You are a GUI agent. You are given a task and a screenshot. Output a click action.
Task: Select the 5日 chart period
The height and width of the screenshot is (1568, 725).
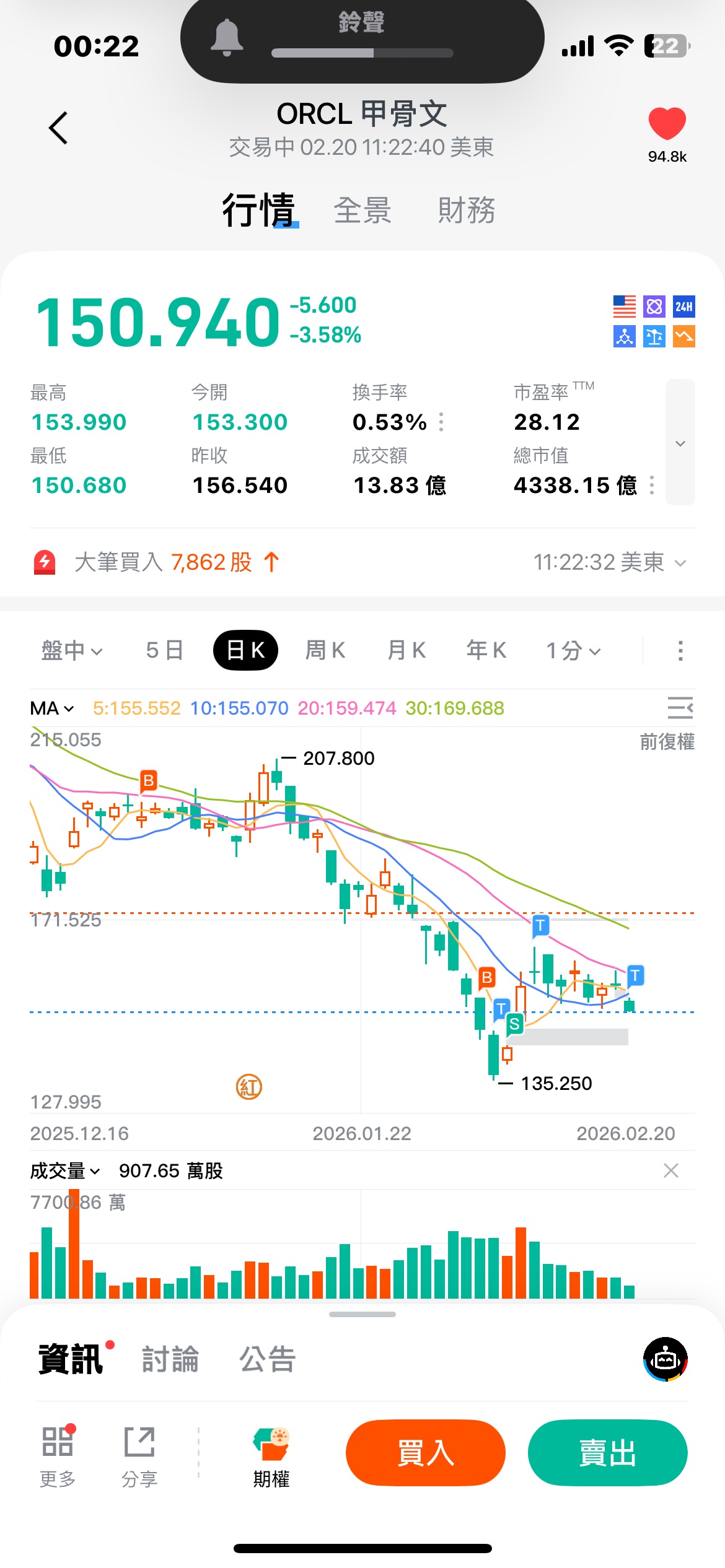tap(165, 651)
